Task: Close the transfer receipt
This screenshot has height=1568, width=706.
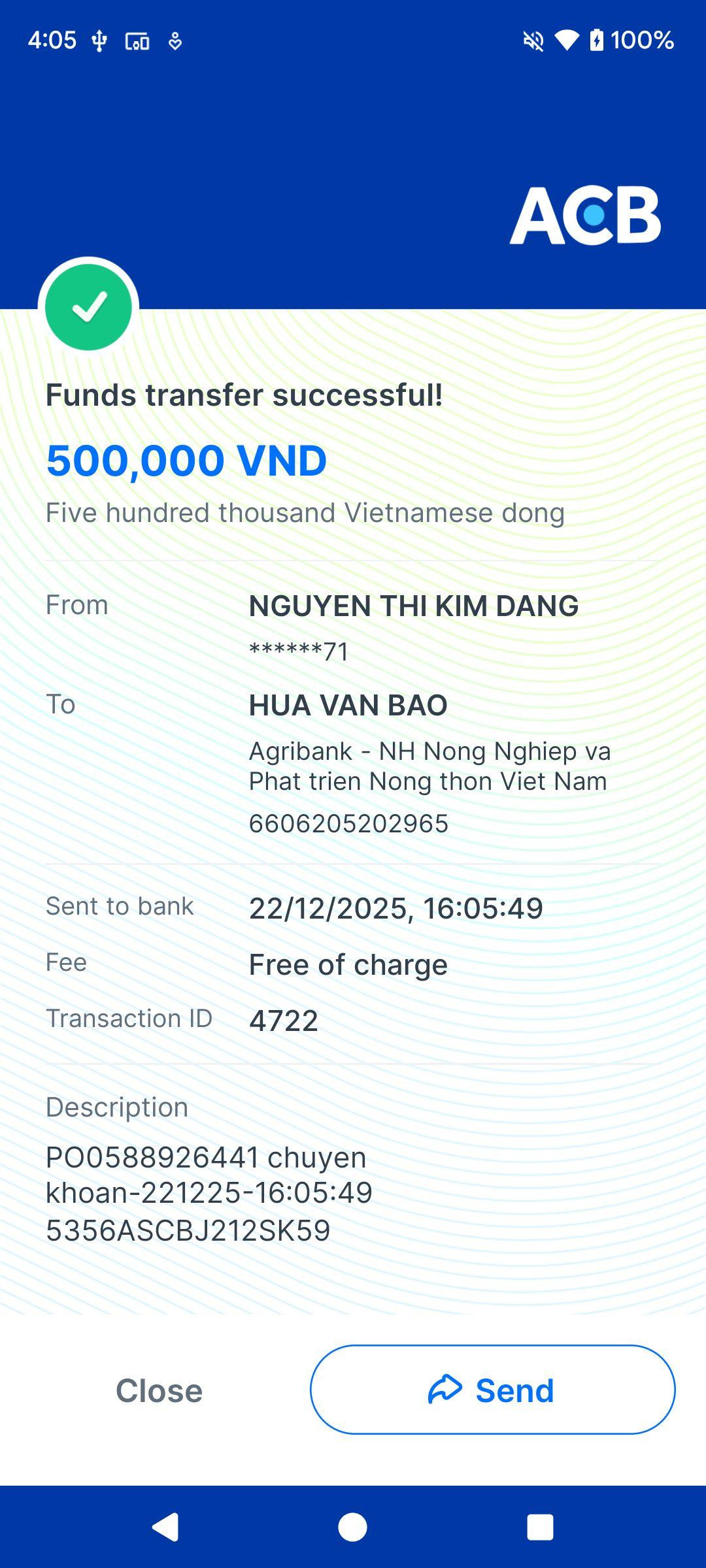Action: point(159,1390)
